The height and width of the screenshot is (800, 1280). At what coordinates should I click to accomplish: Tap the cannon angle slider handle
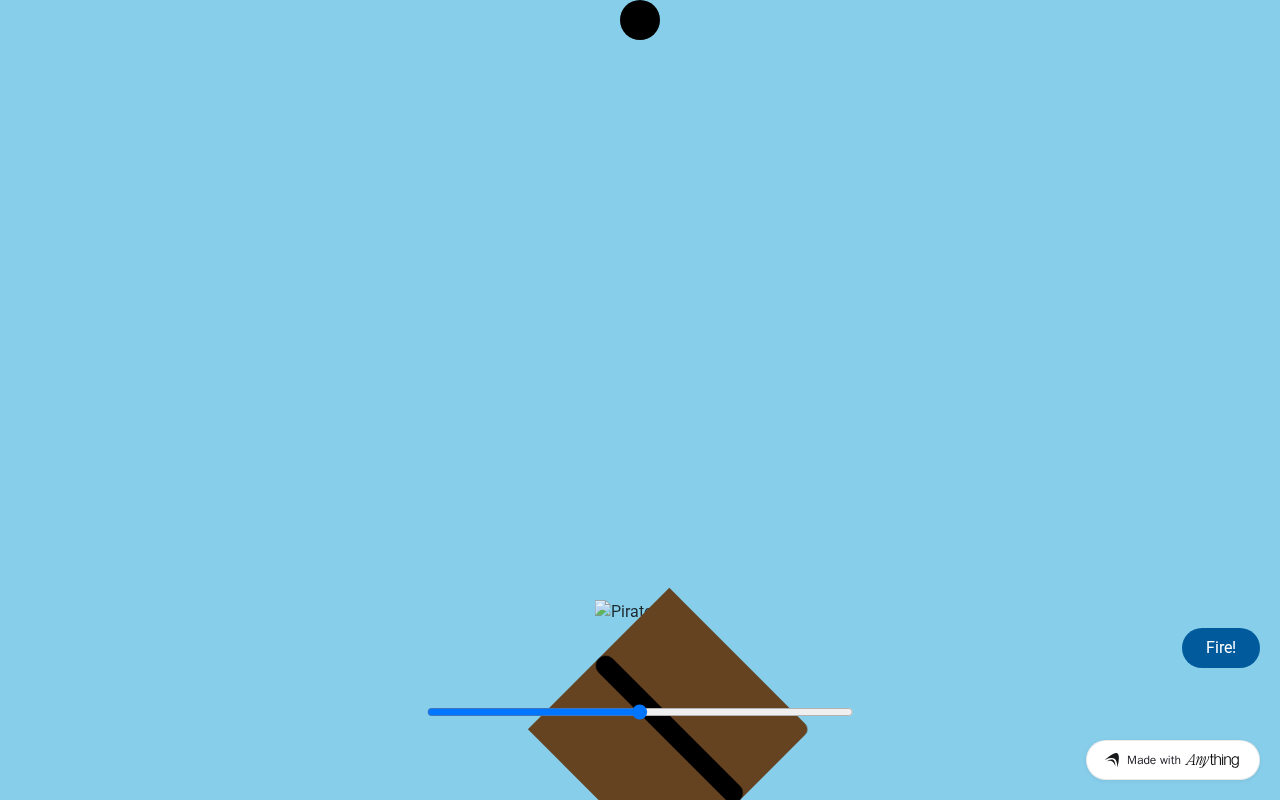[x=640, y=712]
